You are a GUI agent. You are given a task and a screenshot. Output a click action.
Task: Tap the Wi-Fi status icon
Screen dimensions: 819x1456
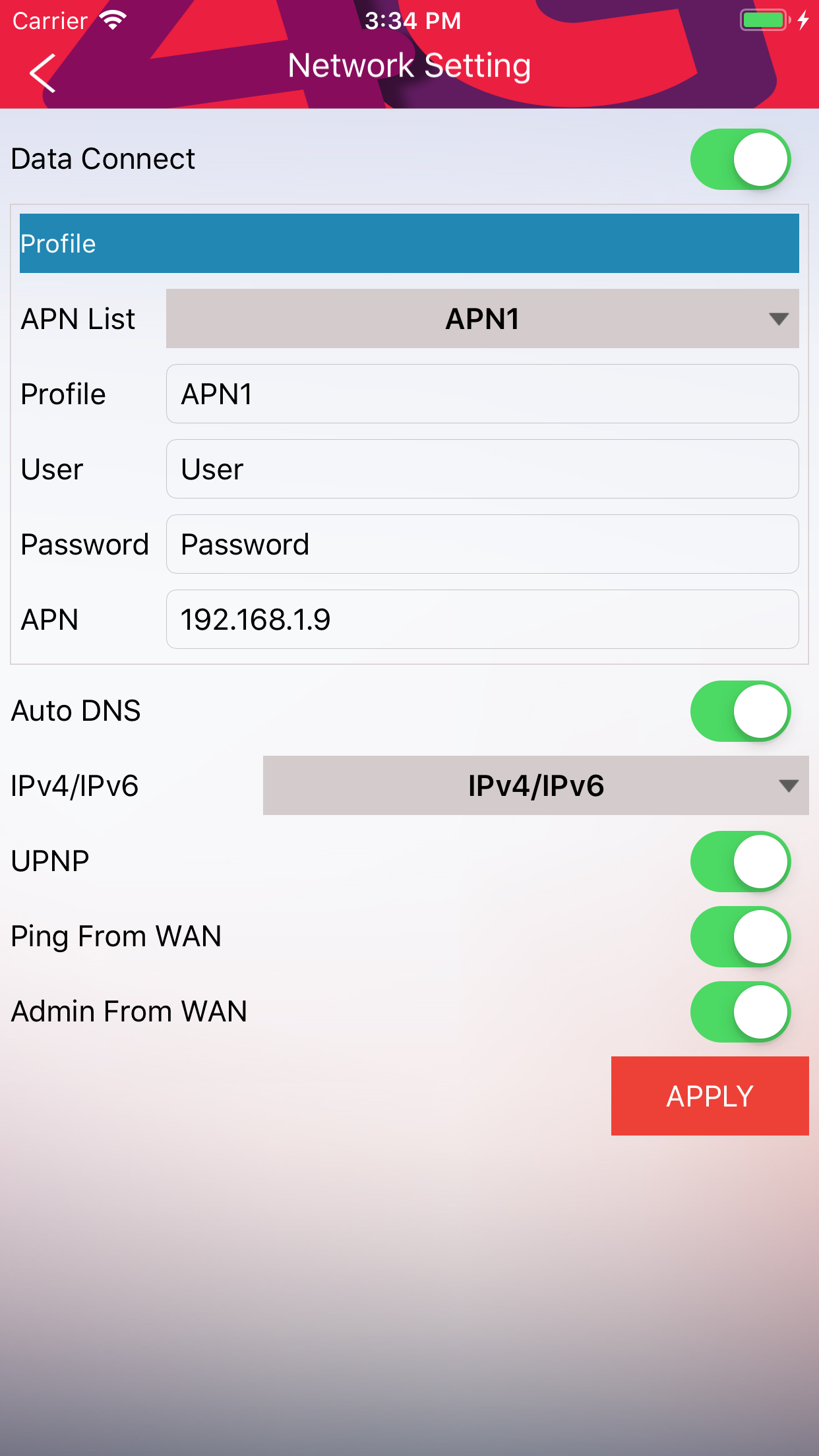(x=113, y=20)
